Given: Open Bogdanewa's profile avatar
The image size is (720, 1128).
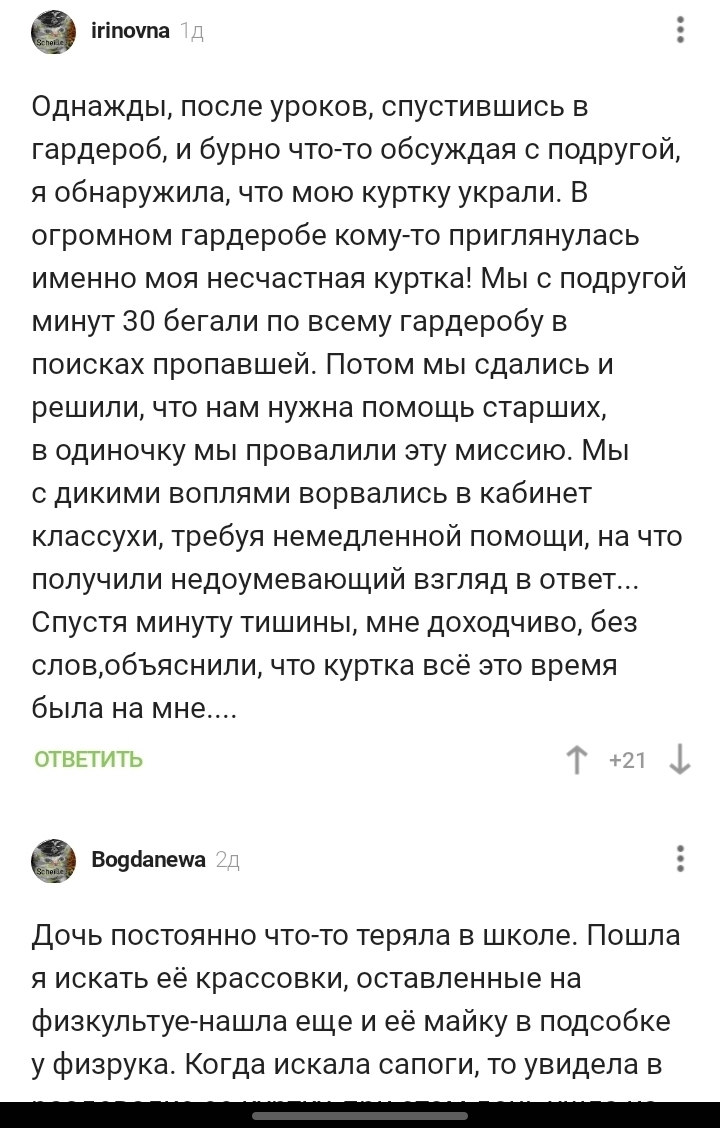Looking at the screenshot, I should [53, 860].
